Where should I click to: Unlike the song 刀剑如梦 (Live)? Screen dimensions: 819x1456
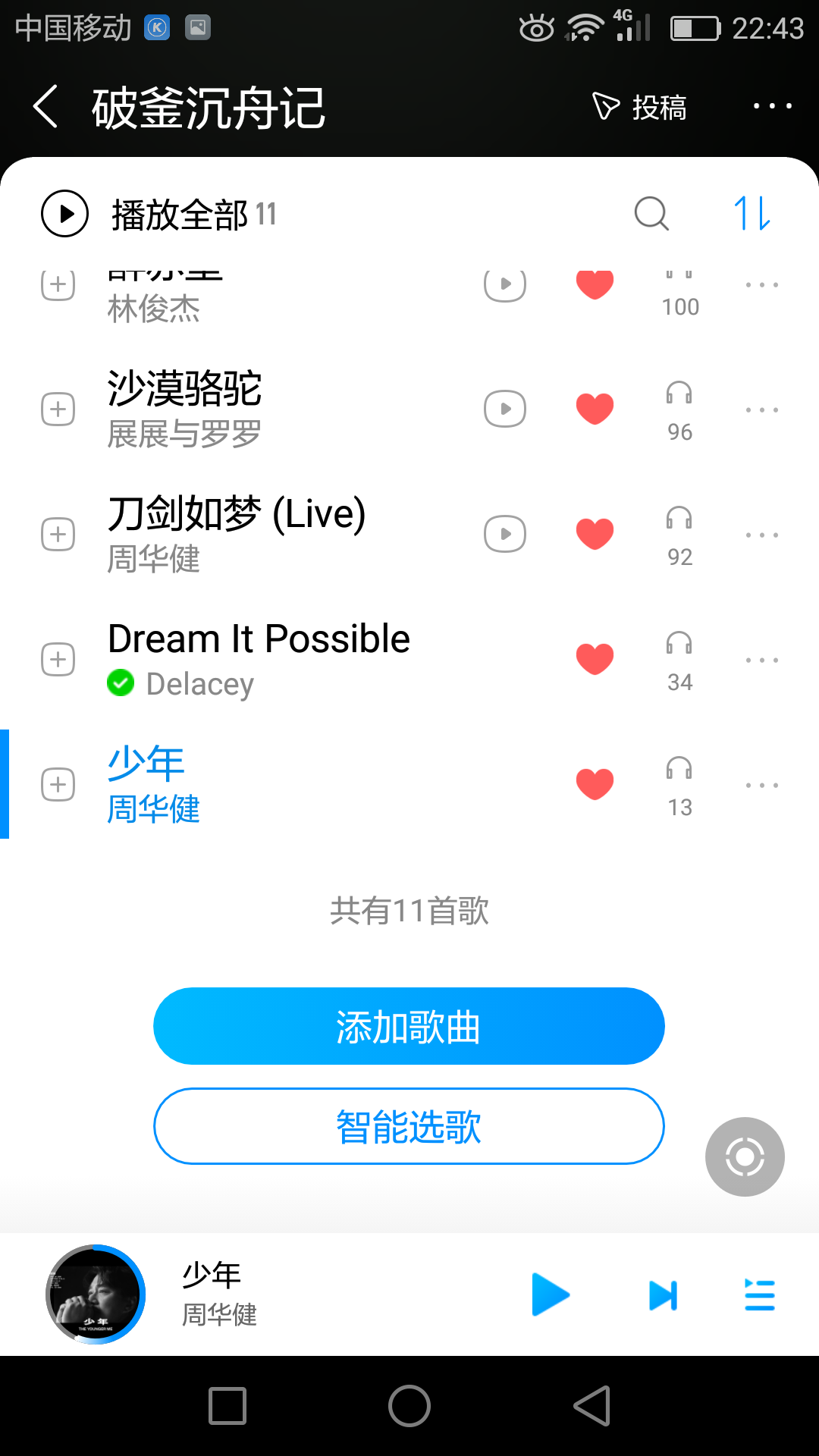click(x=595, y=535)
